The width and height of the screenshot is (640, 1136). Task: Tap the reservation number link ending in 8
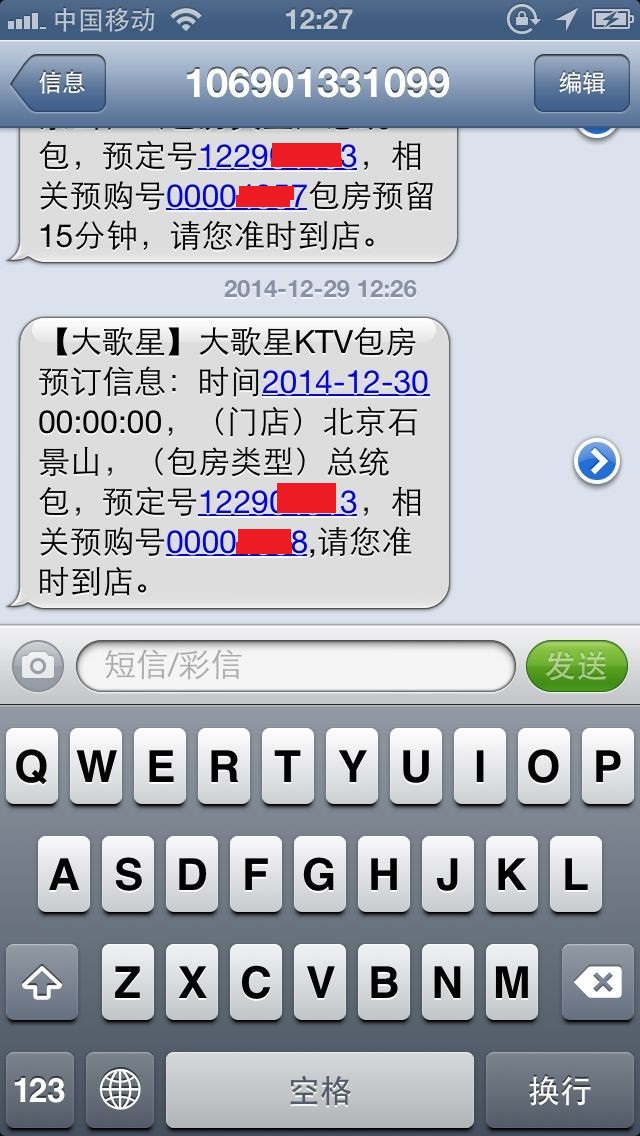[236, 543]
